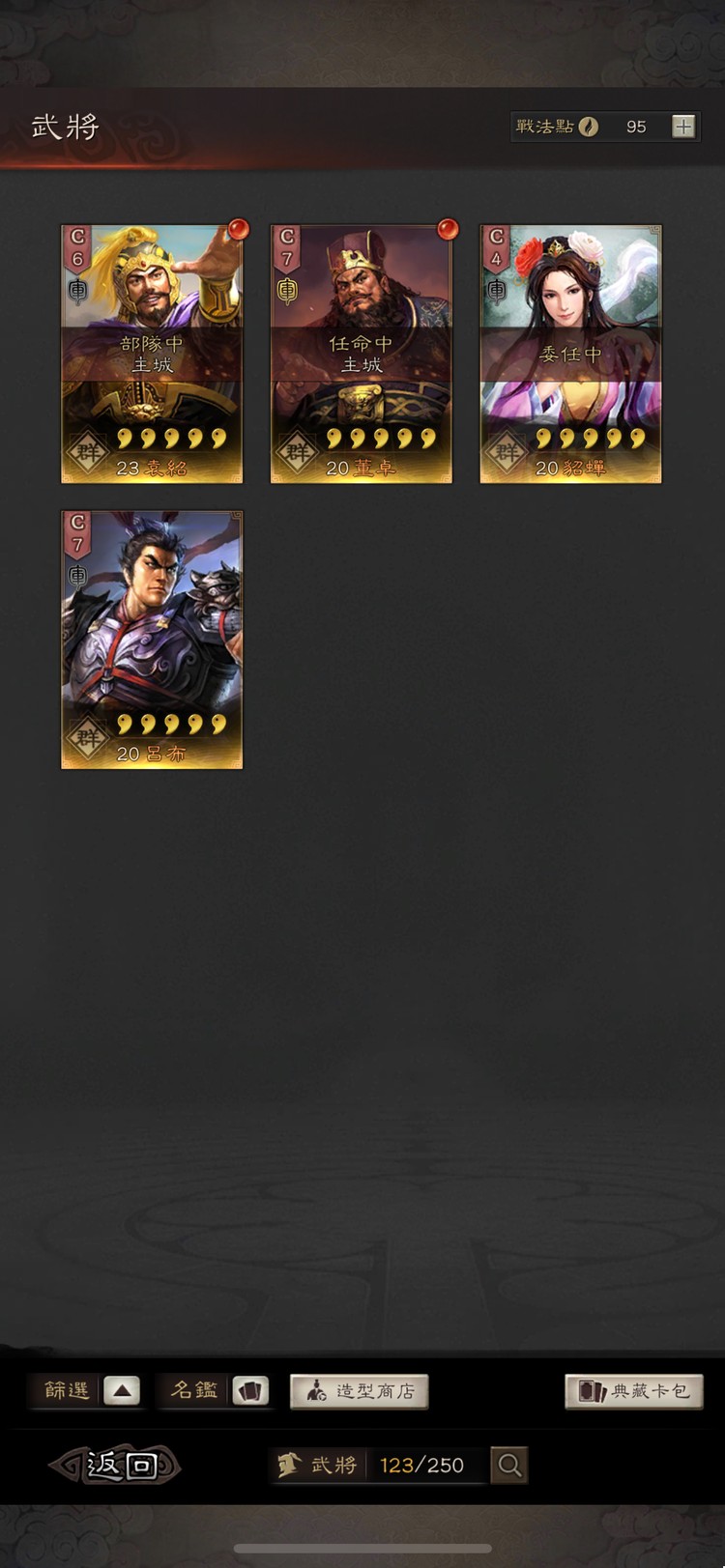View the 呂布 general card
Image resolution: width=725 pixels, height=1568 pixels.
point(152,640)
